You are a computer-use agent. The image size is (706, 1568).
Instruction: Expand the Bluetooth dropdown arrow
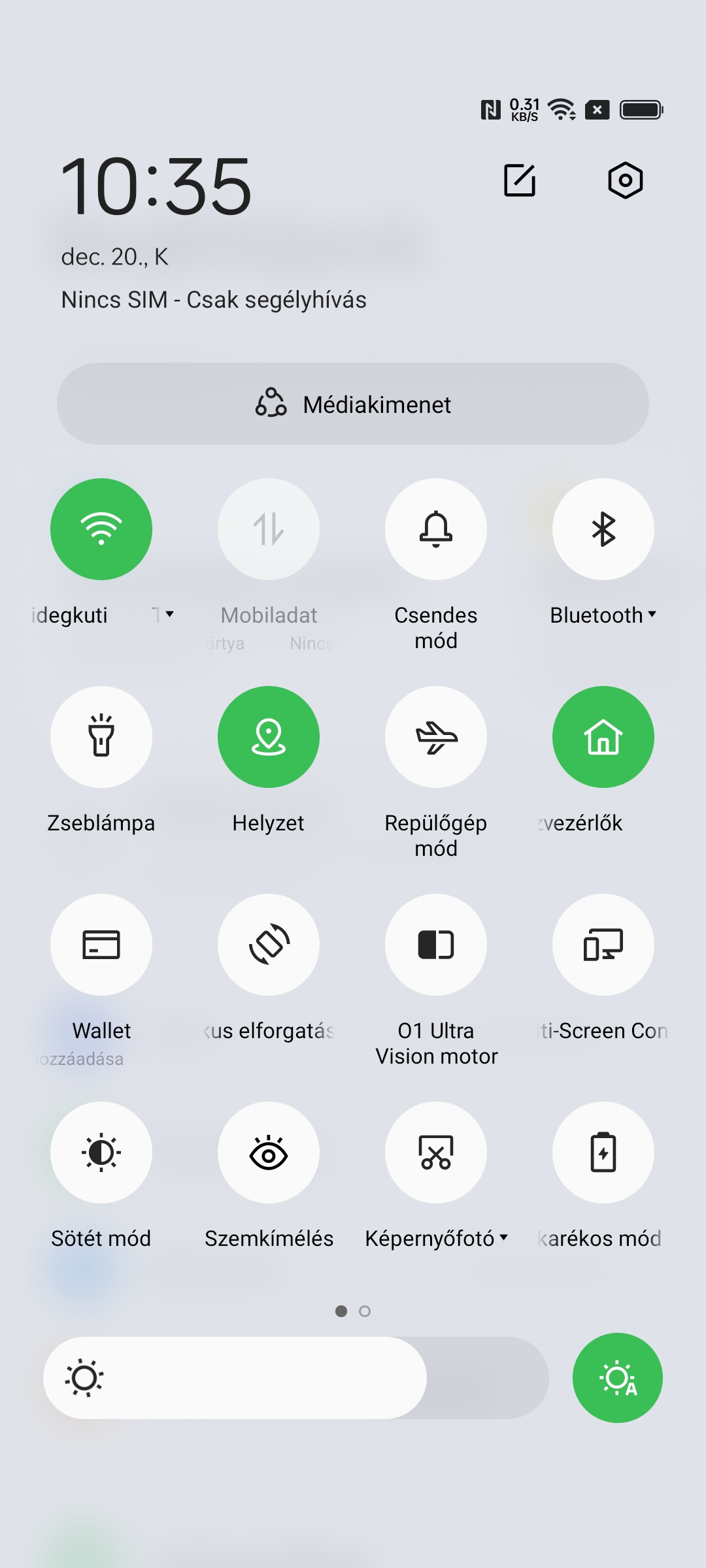652,614
